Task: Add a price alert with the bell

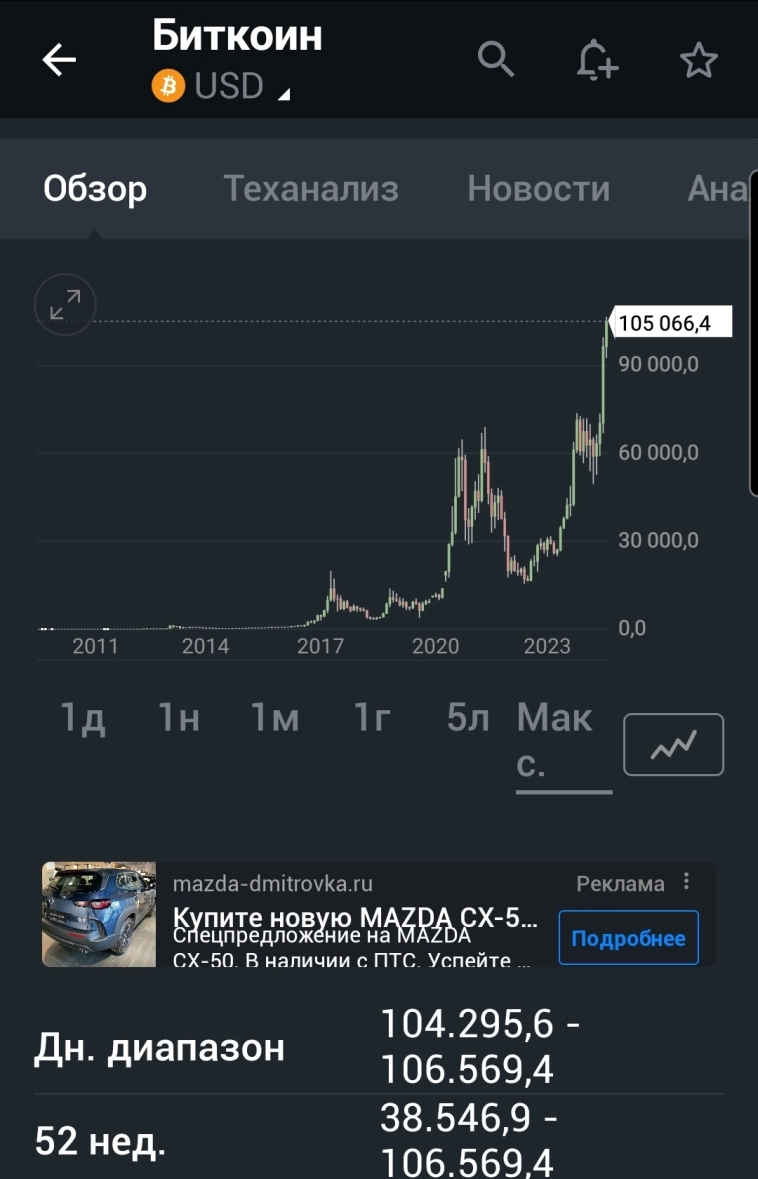Action: (597, 61)
